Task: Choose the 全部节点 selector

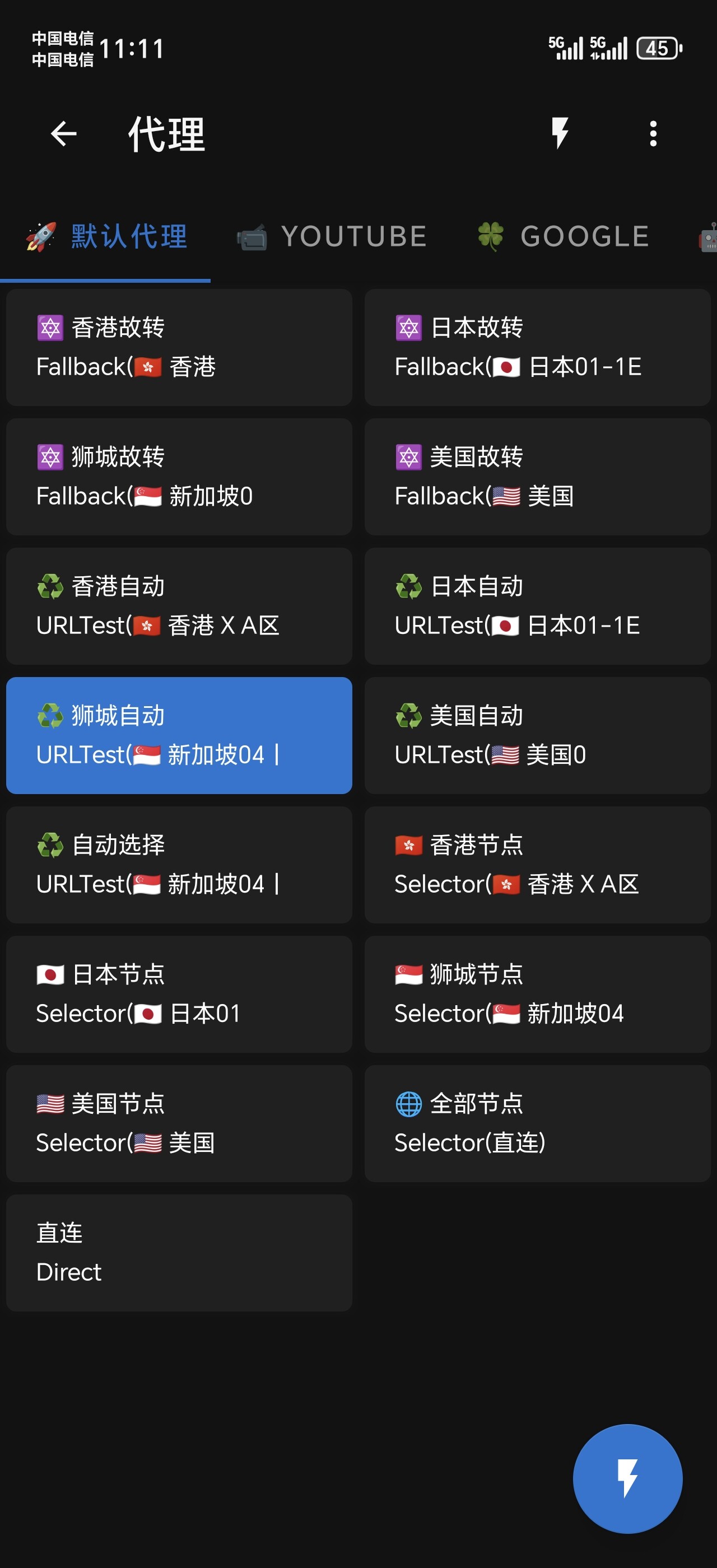Action: point(537,1124)
